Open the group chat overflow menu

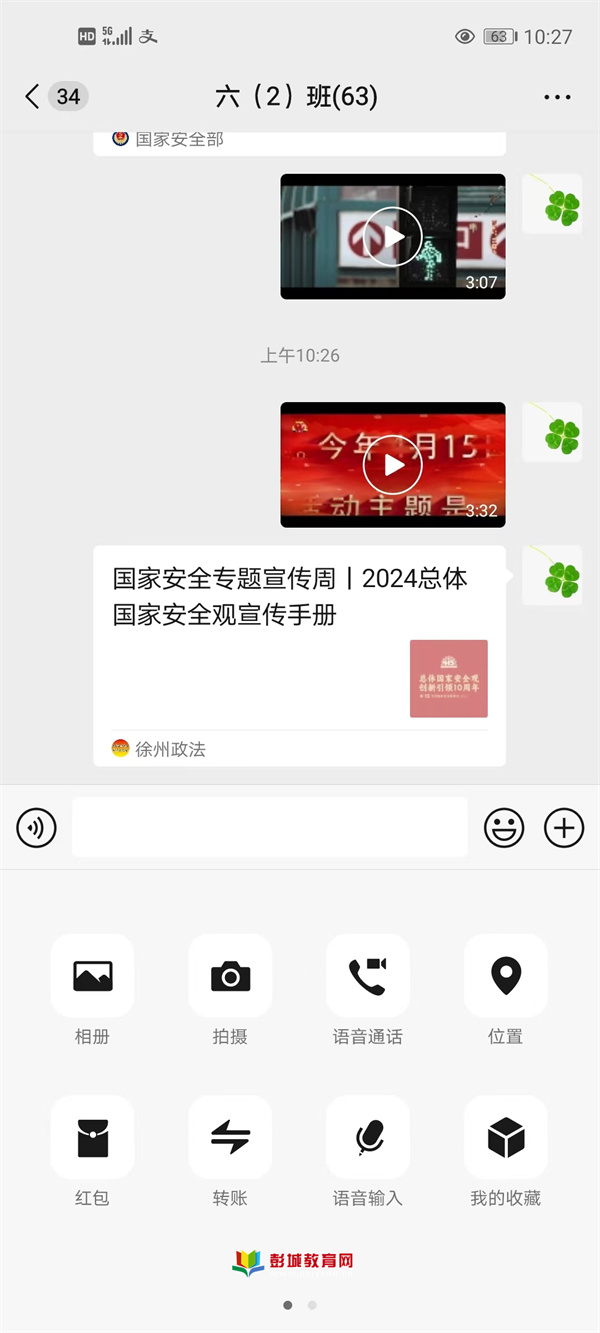tap(557, 97)
